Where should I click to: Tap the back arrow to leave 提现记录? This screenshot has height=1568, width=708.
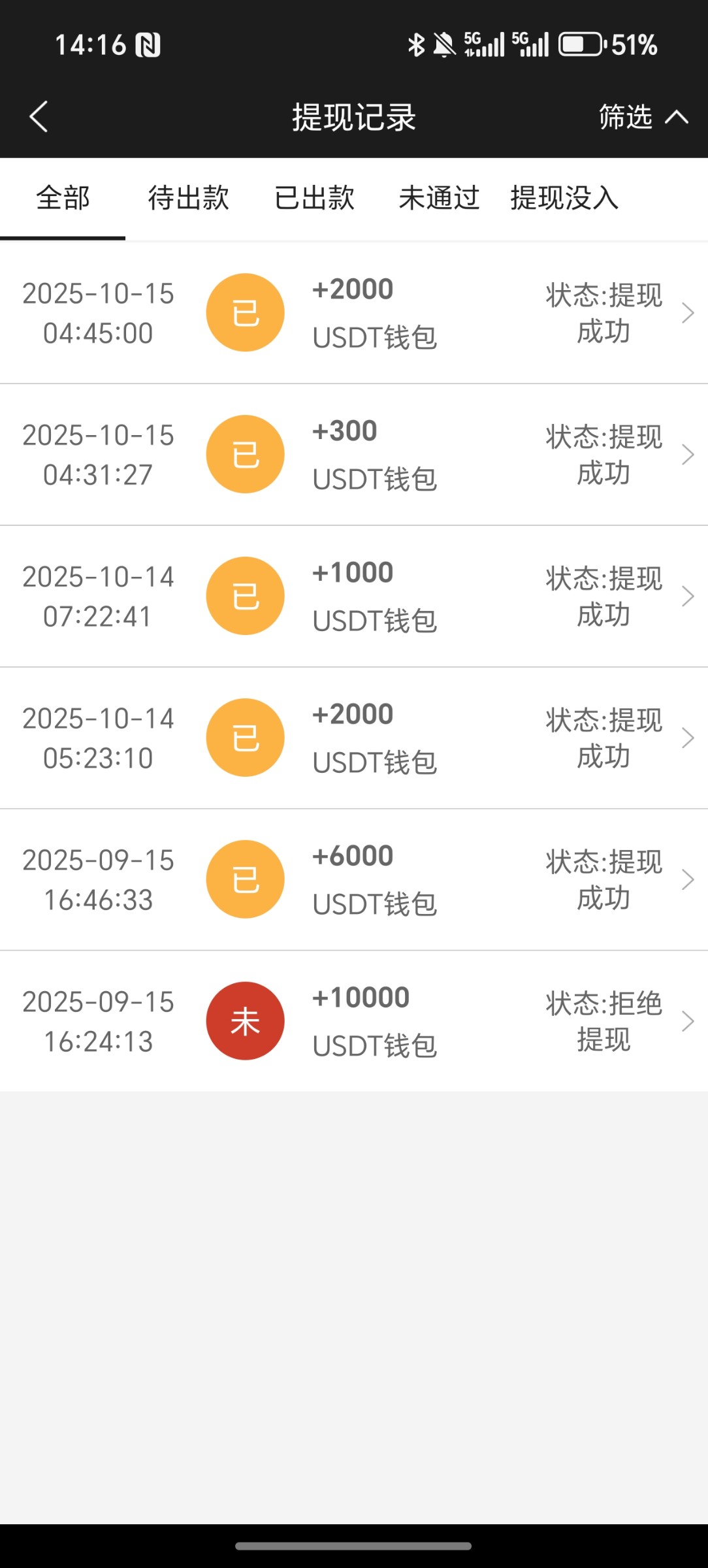[x=39, y=118]
